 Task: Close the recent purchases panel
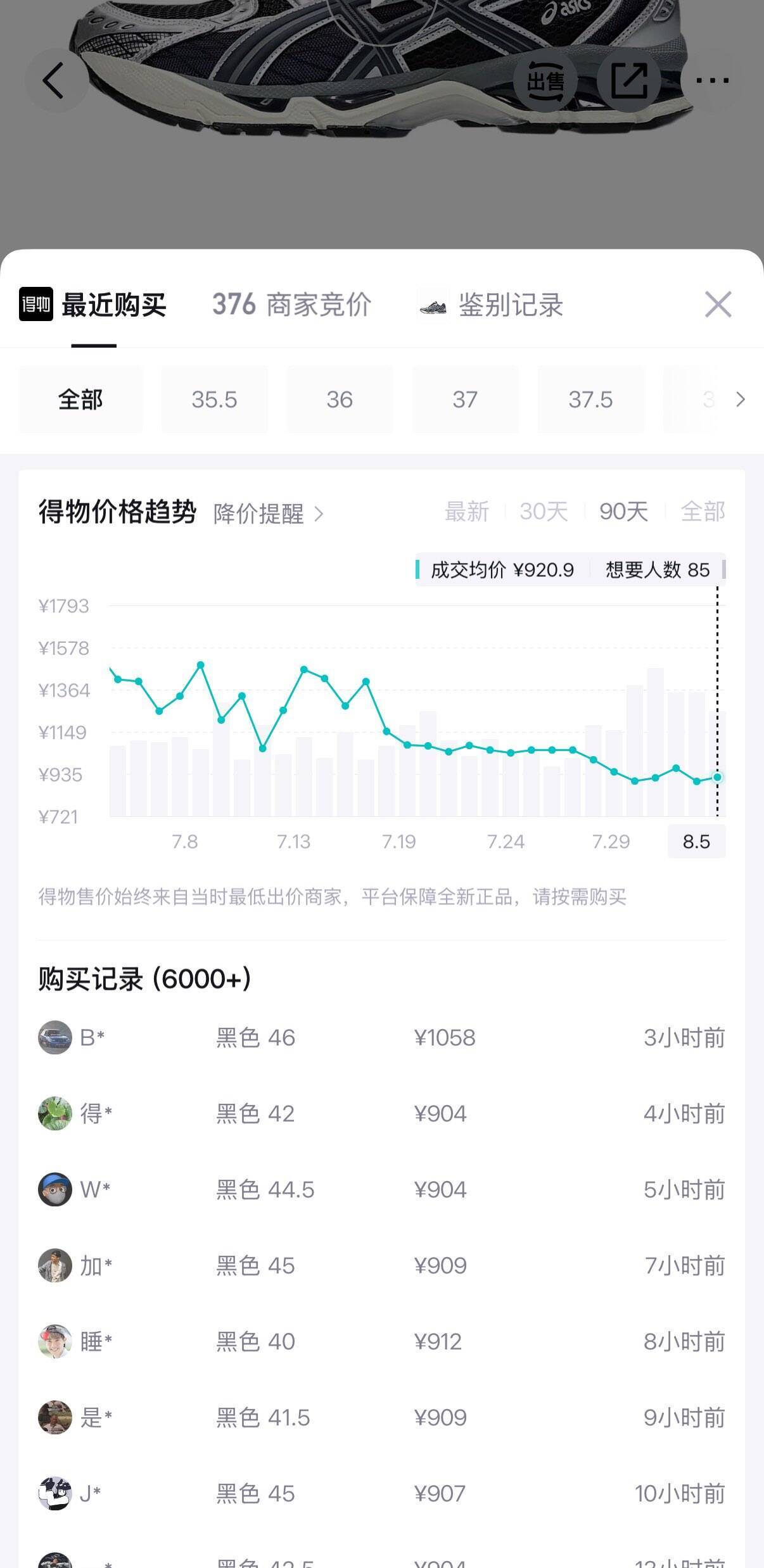pyautogui.click(x=718, y=305)
